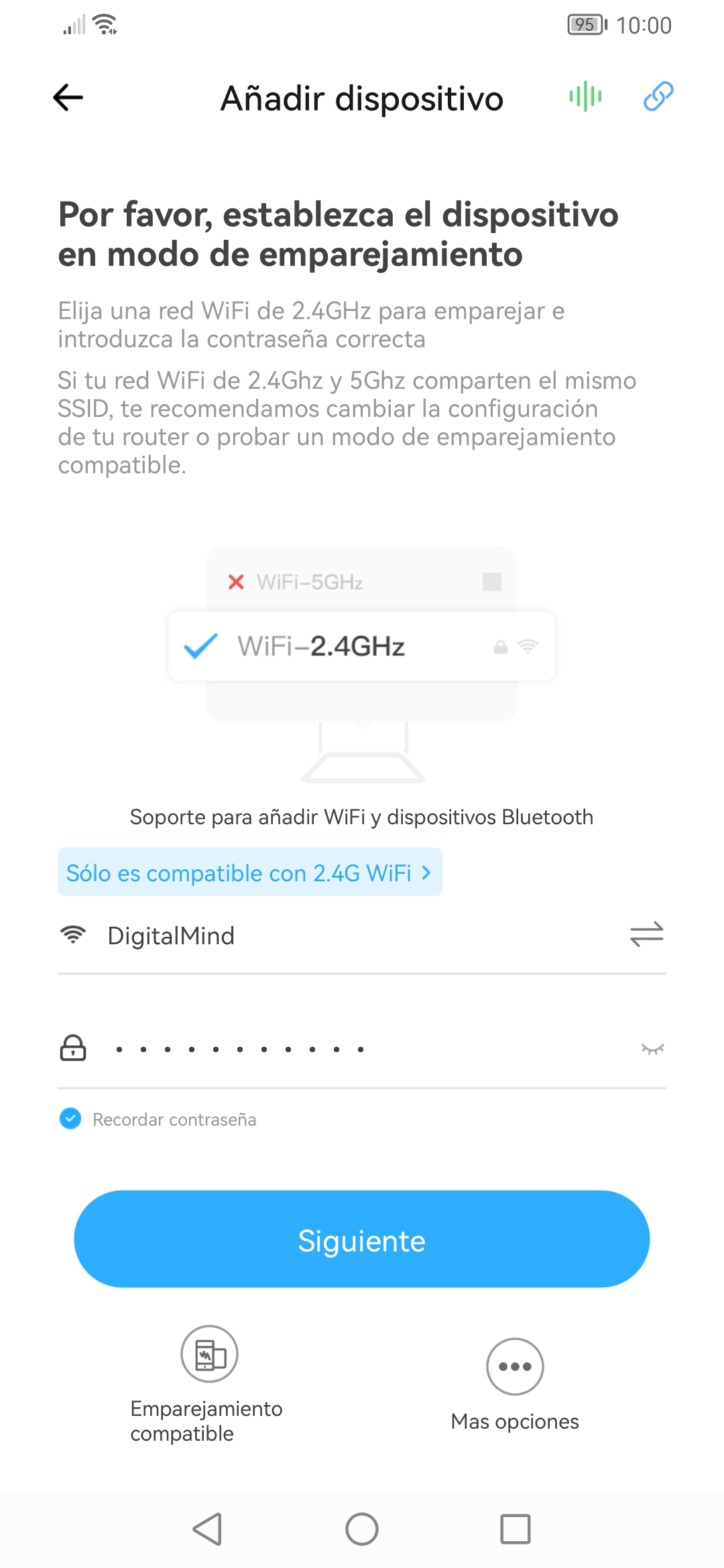Uncheck Recordar contraseña

(70, 1119)
